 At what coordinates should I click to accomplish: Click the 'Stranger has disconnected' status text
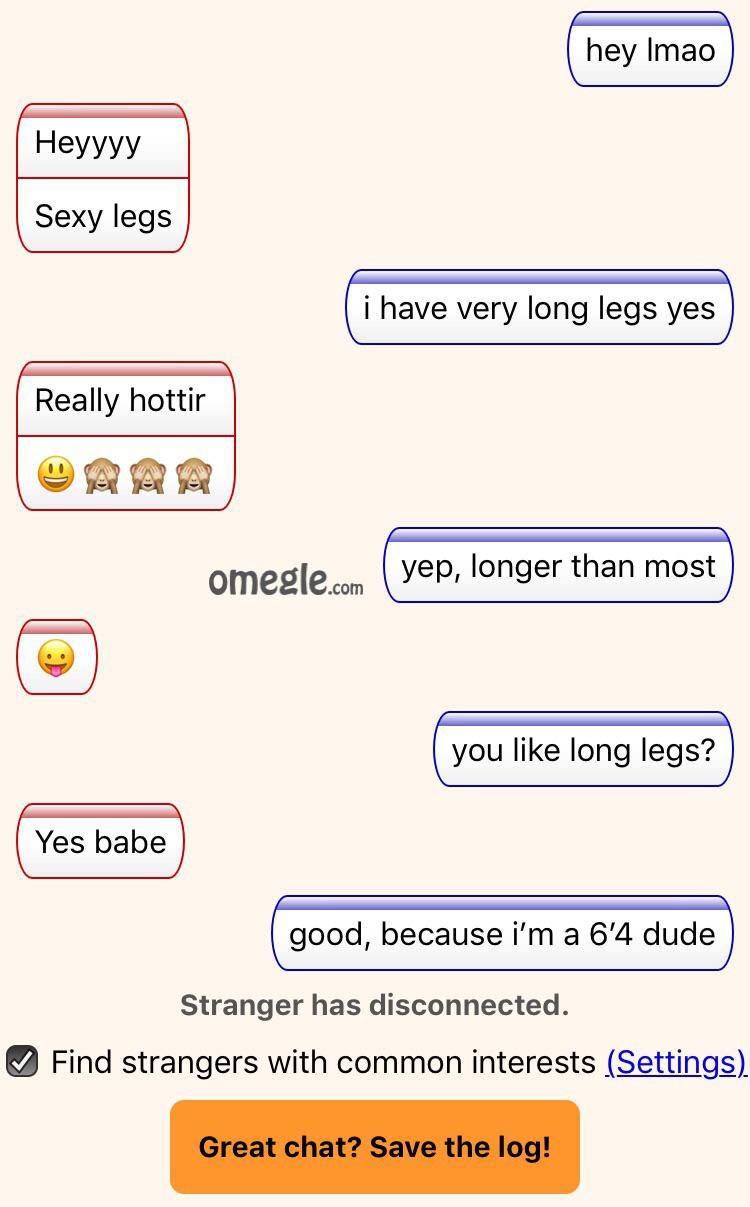coord(374,1005)
